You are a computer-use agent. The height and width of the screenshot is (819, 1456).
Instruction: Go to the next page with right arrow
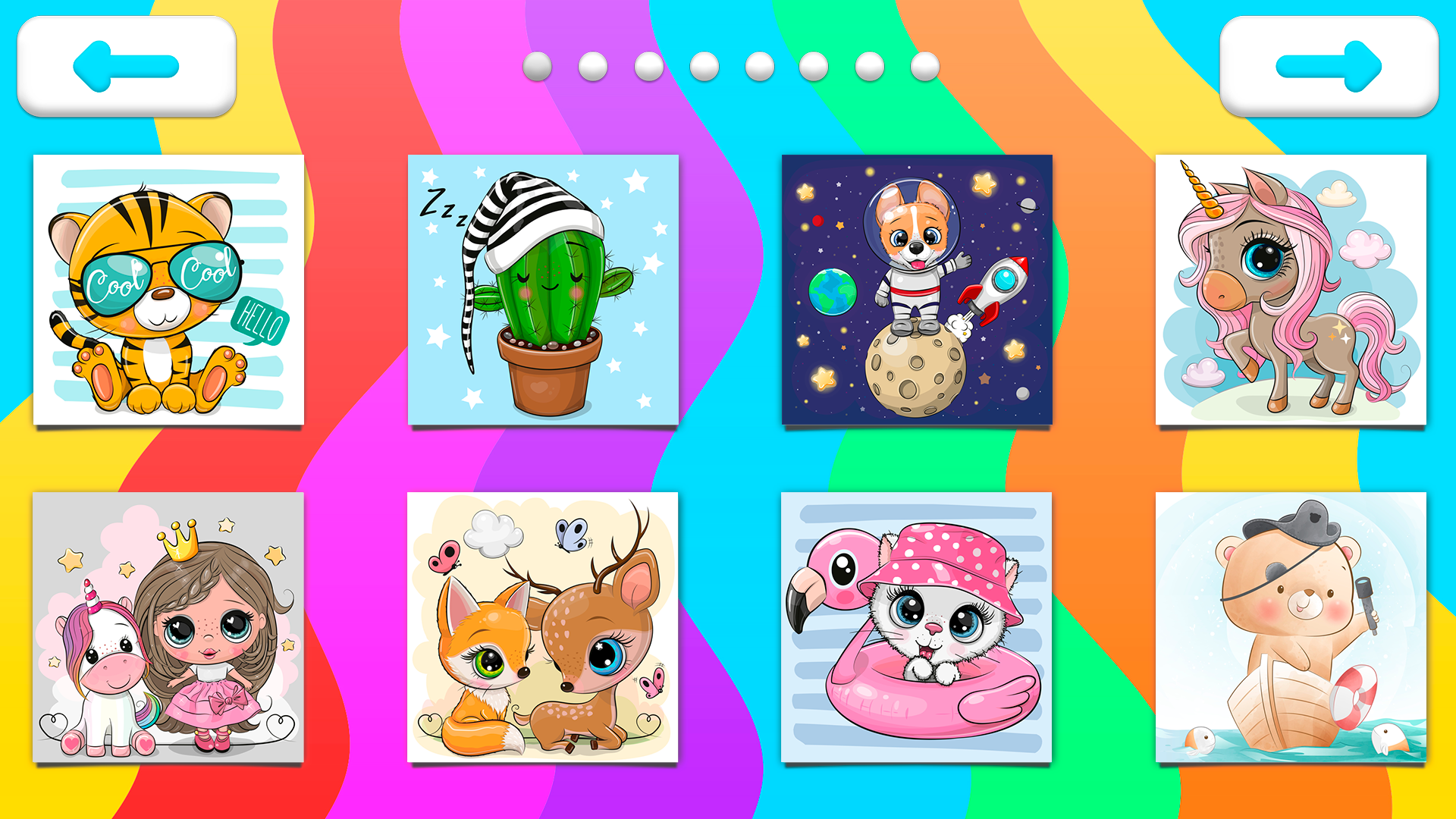coord(1329,66)
